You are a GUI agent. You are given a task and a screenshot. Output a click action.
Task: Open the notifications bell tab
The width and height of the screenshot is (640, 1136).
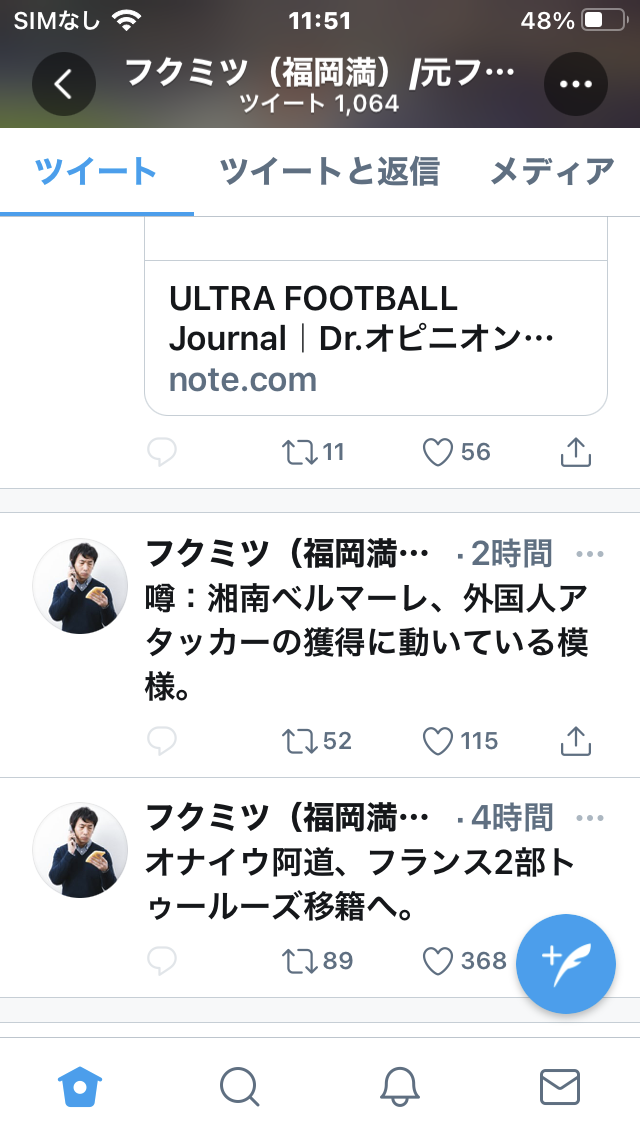click(400, 1086)
